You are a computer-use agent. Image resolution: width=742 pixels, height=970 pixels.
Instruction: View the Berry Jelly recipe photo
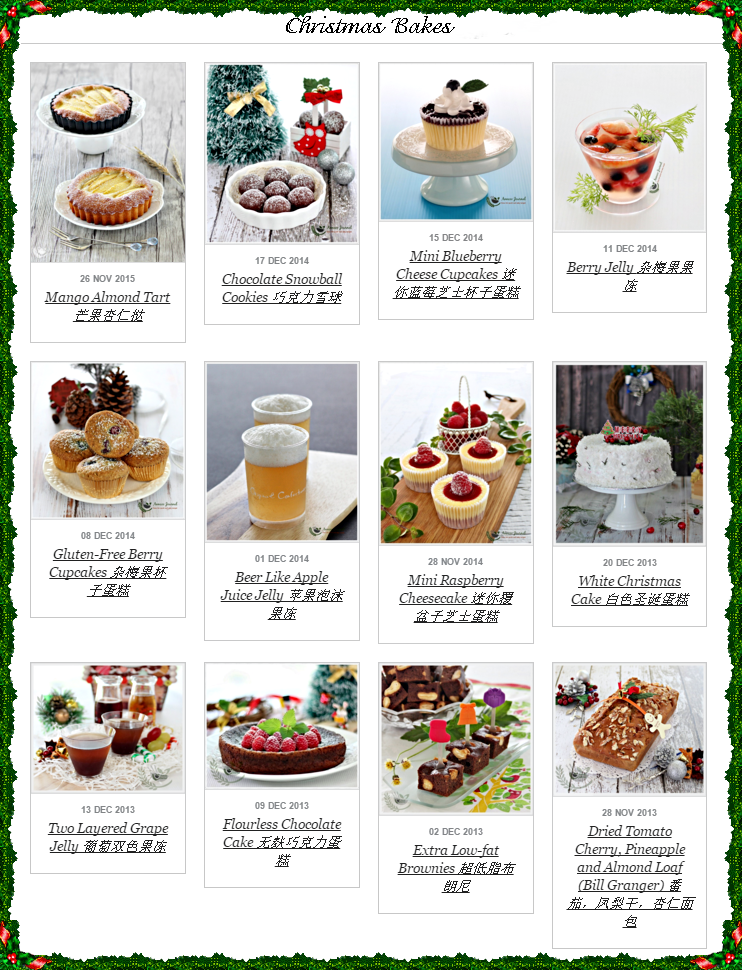pos(629,148)
